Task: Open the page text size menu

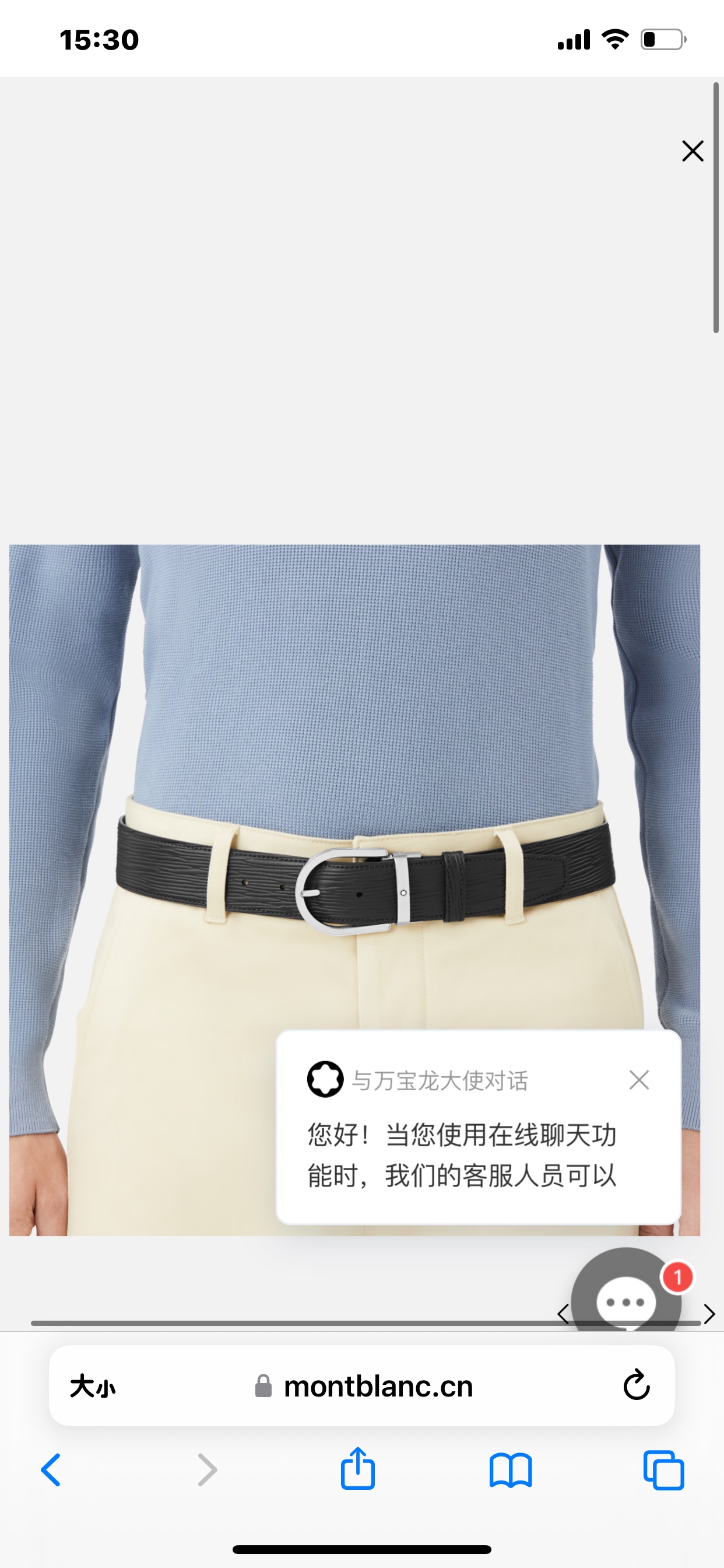Action: tap(93, 1387)
